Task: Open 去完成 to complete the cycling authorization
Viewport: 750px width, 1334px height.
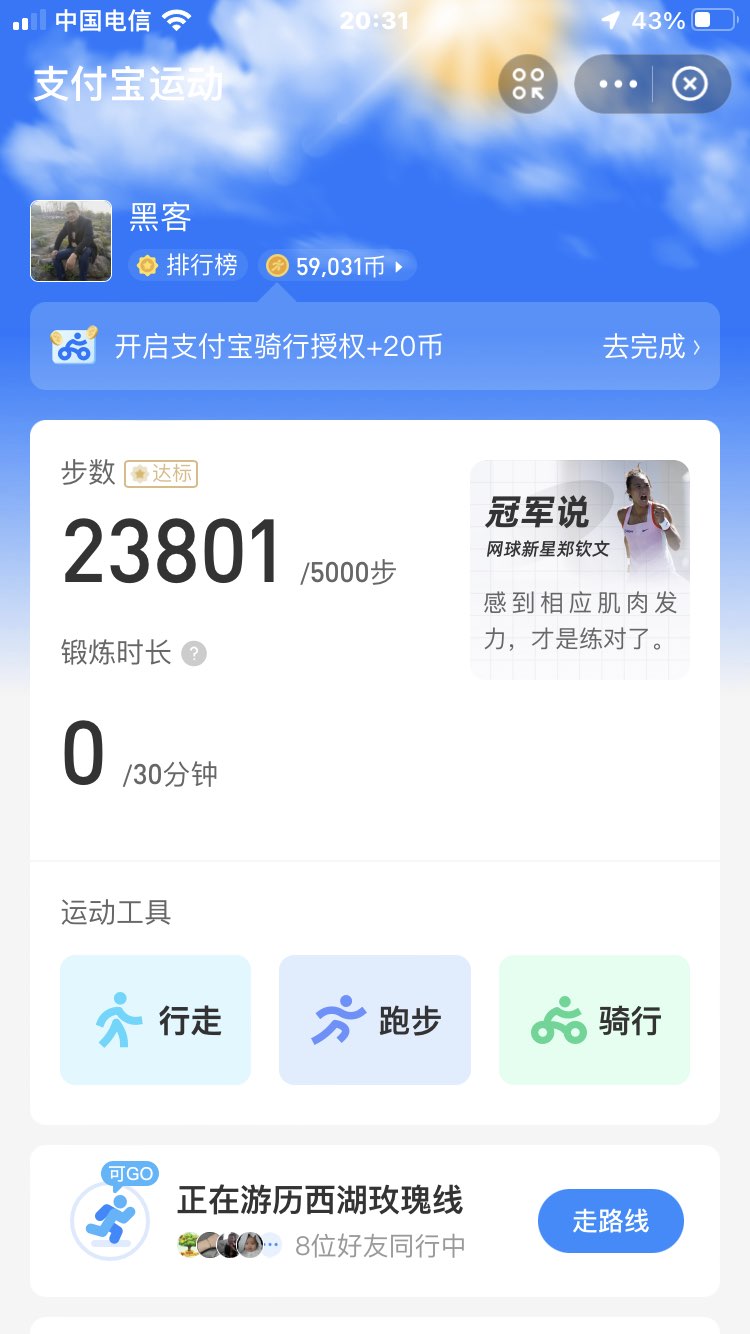Action: (x=648, y=346)
